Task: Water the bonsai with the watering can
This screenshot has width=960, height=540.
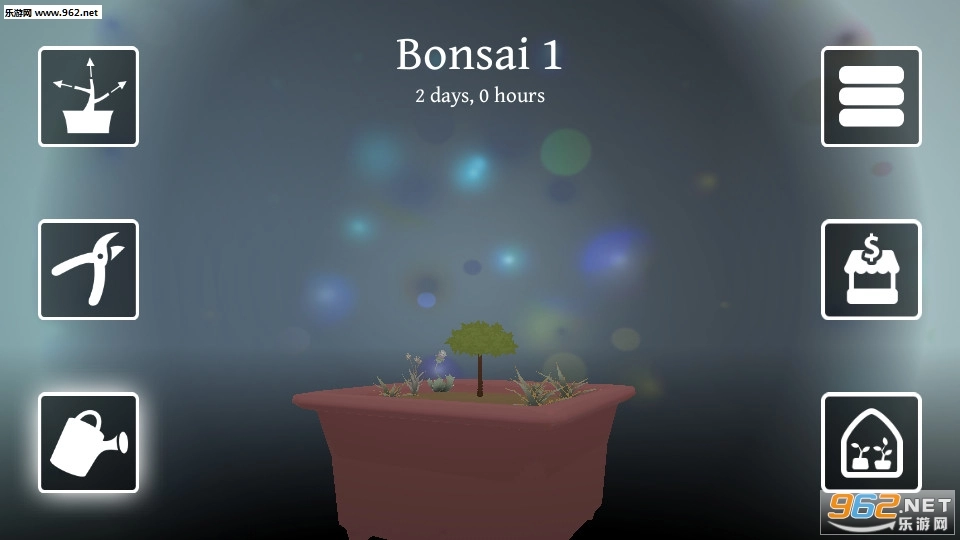Action: pyautogui.click(x=88, y=442)
